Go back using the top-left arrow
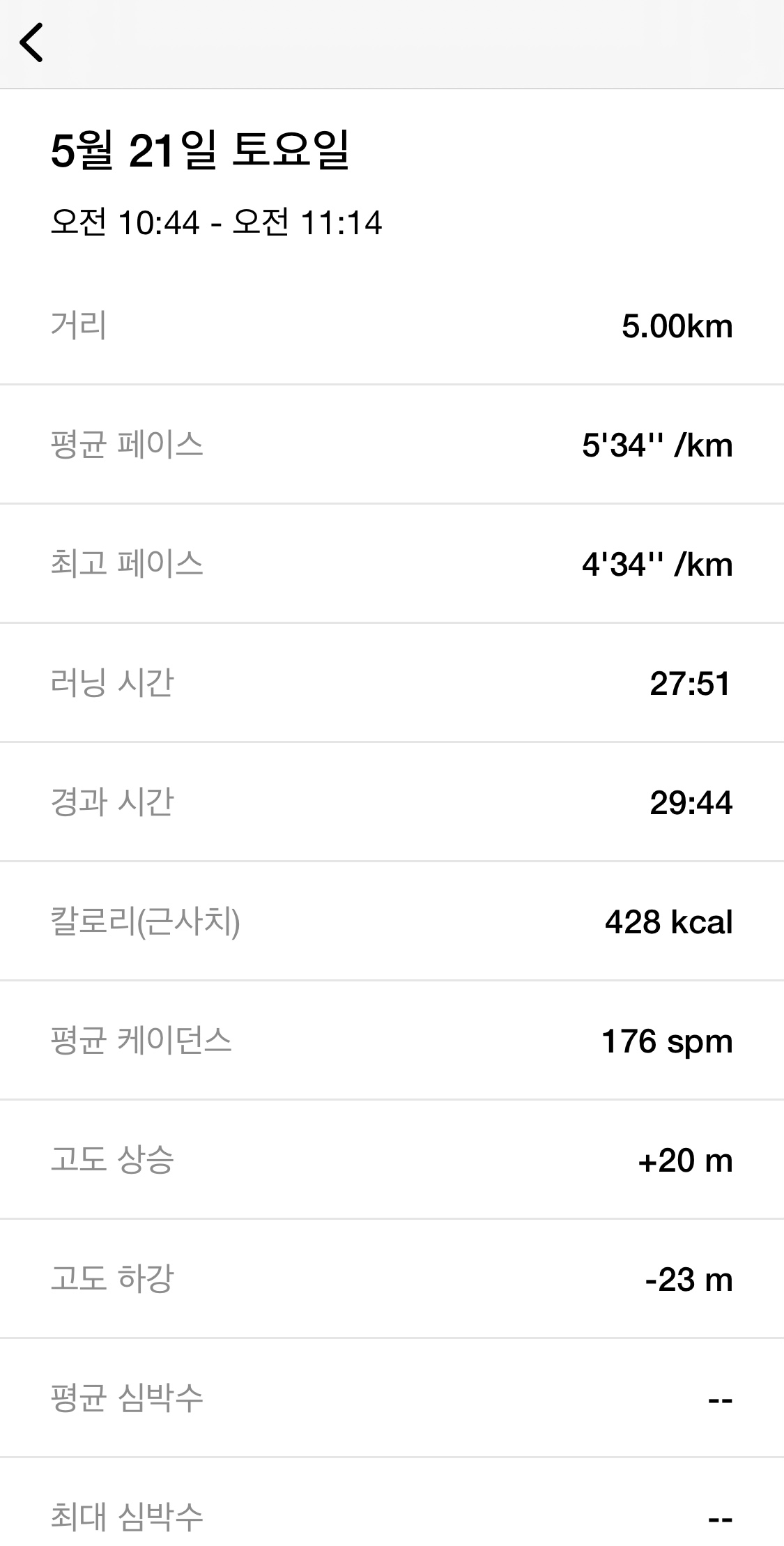 [31, 43]
